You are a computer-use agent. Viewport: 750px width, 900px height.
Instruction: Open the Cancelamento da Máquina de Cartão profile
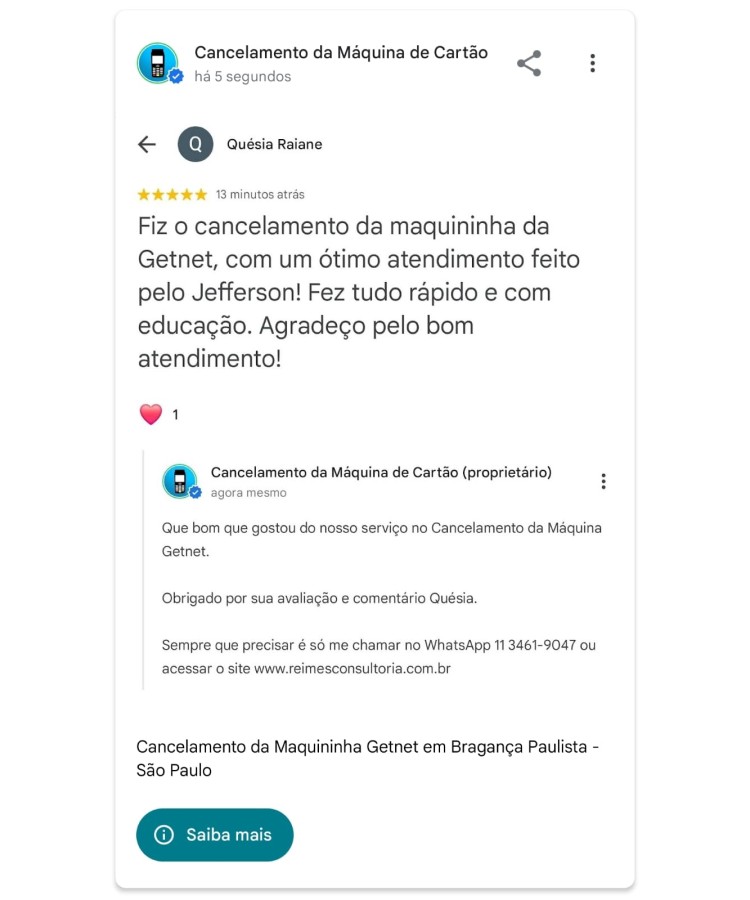[x=158, y=63]
